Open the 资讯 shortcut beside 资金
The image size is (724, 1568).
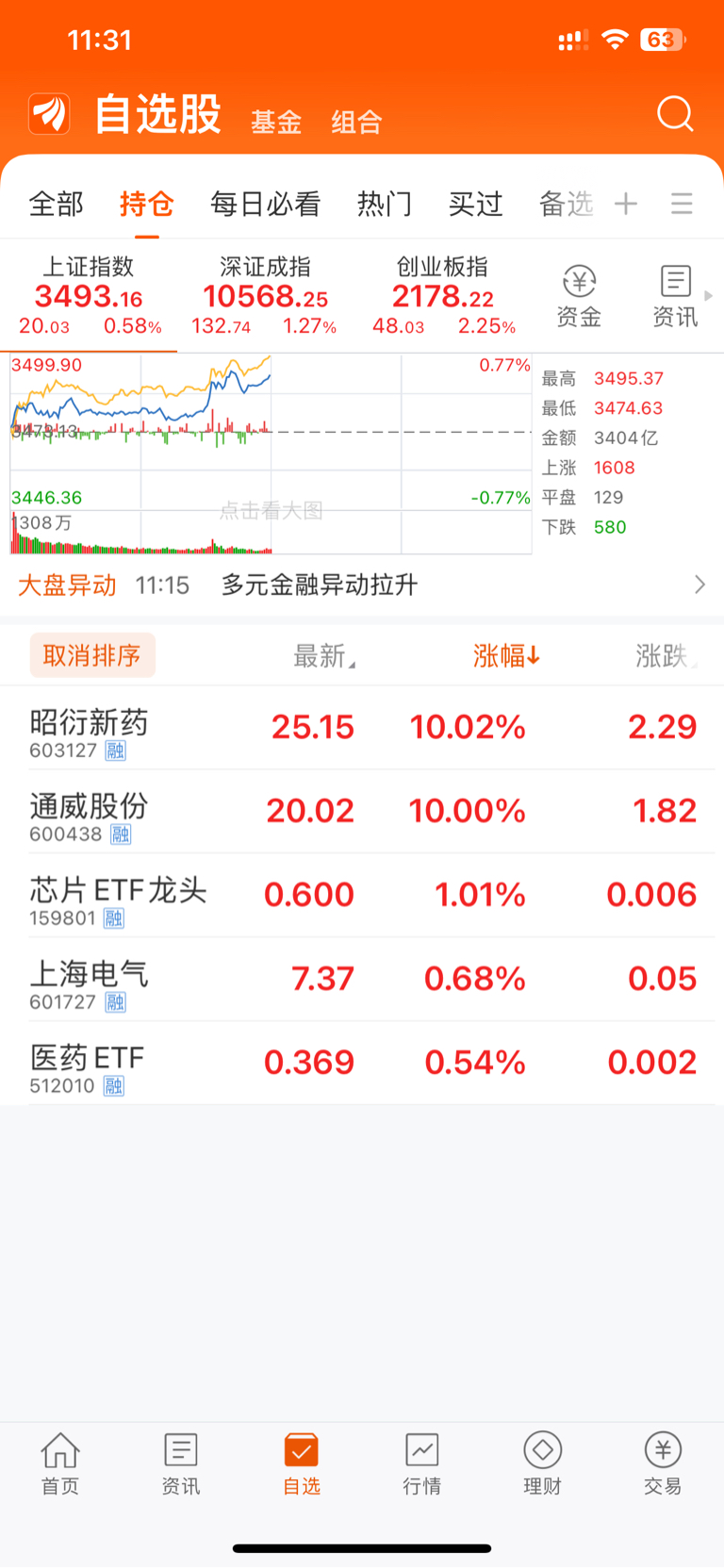click(x=675, y=296)
